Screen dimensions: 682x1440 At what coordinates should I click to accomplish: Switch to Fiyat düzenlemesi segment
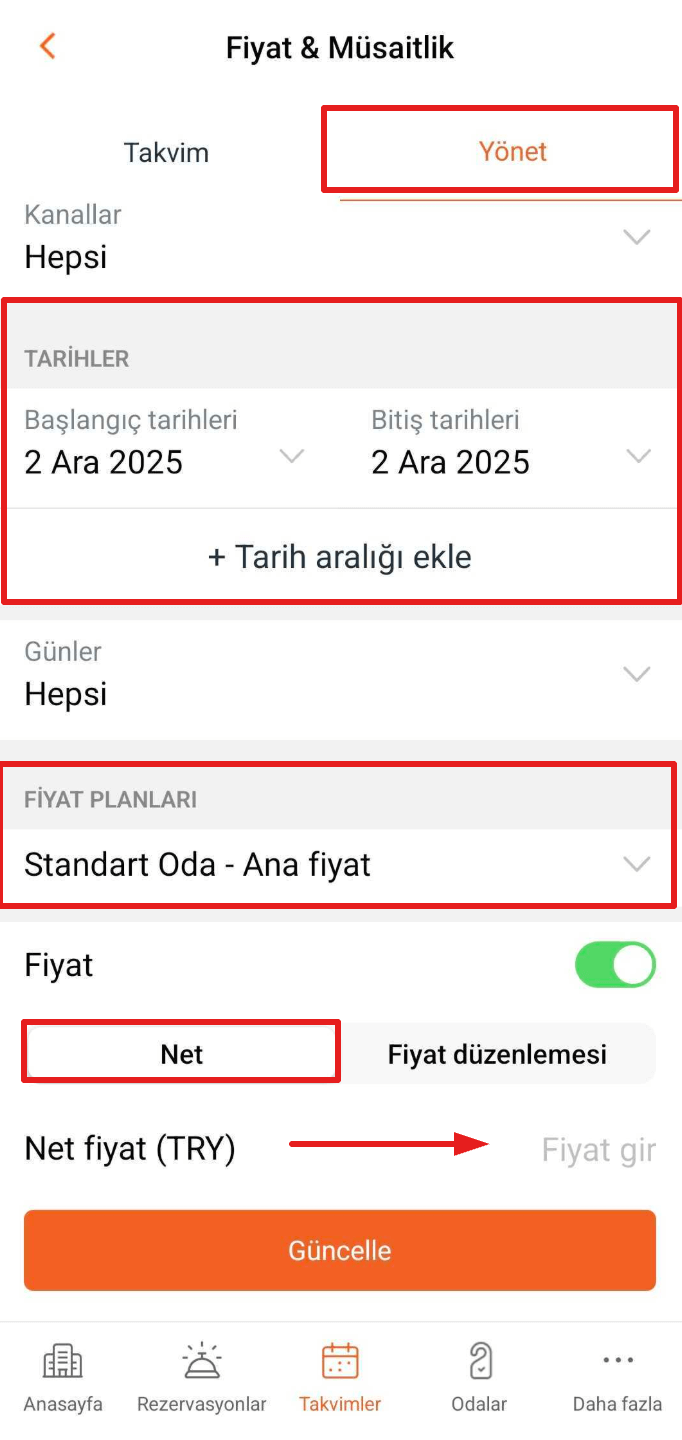coord(497,1054)
